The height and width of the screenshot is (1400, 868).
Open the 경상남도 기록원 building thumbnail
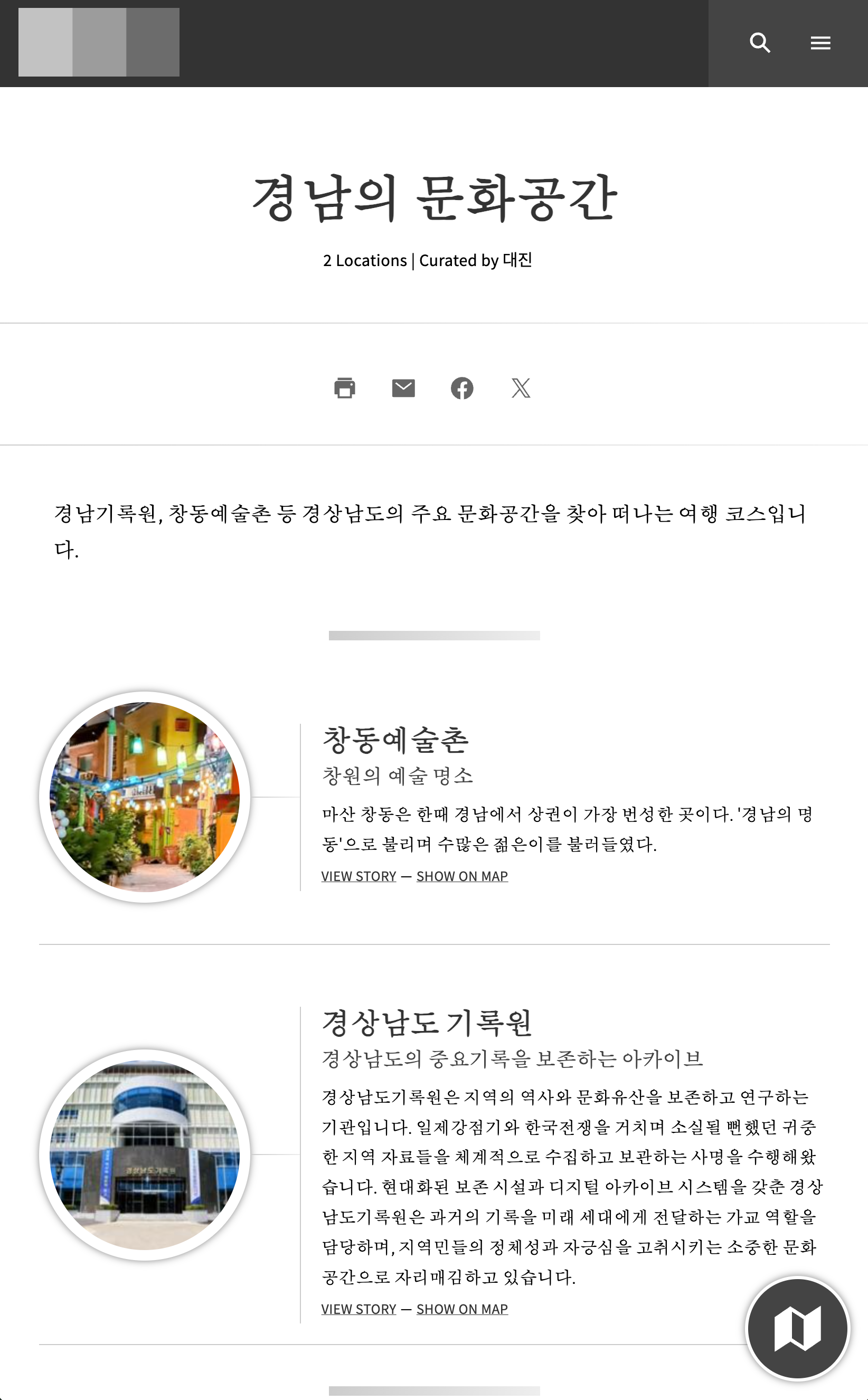145,1155
